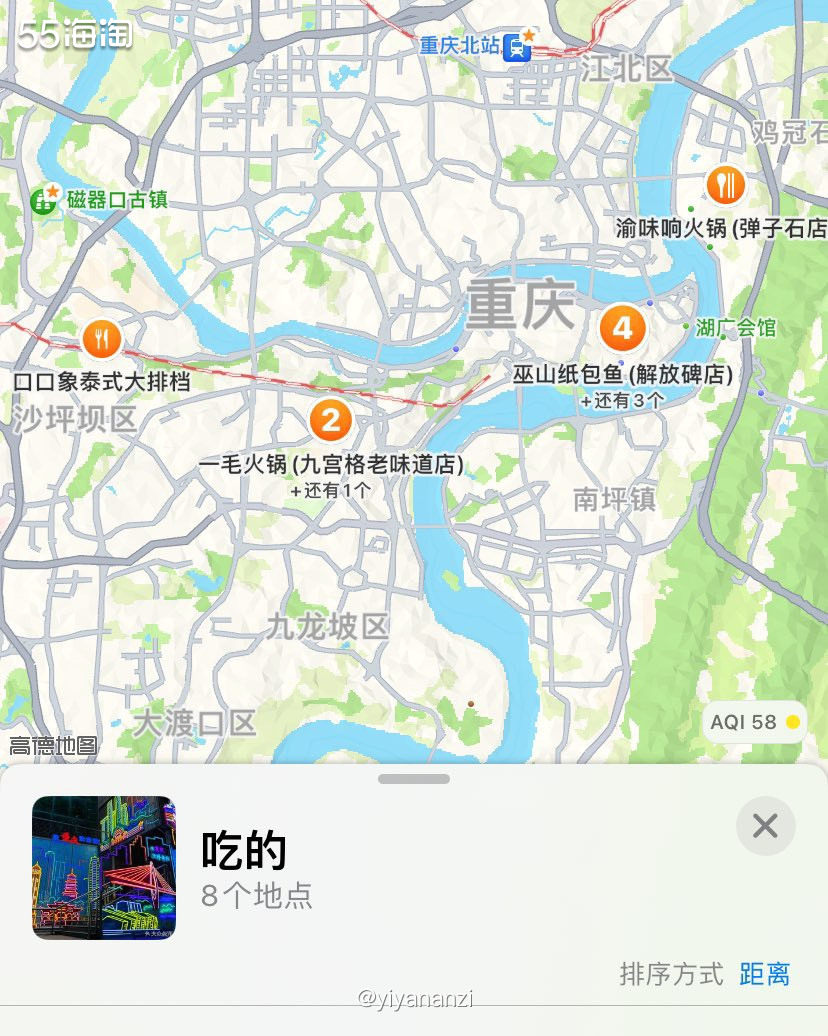Dismiss the 吃的 guide card

pyautogui.click(x=765, y=826)
